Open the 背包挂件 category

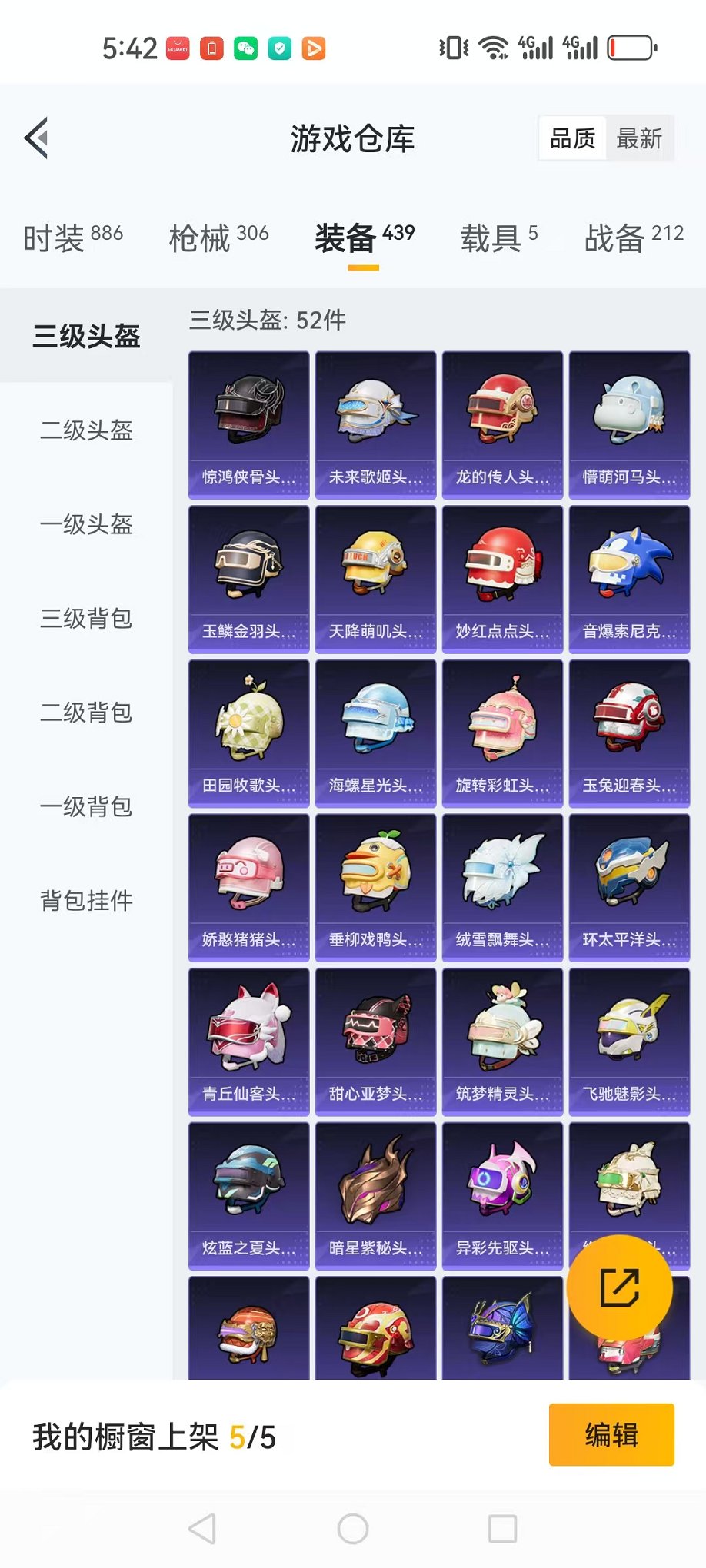pos(86,900)
